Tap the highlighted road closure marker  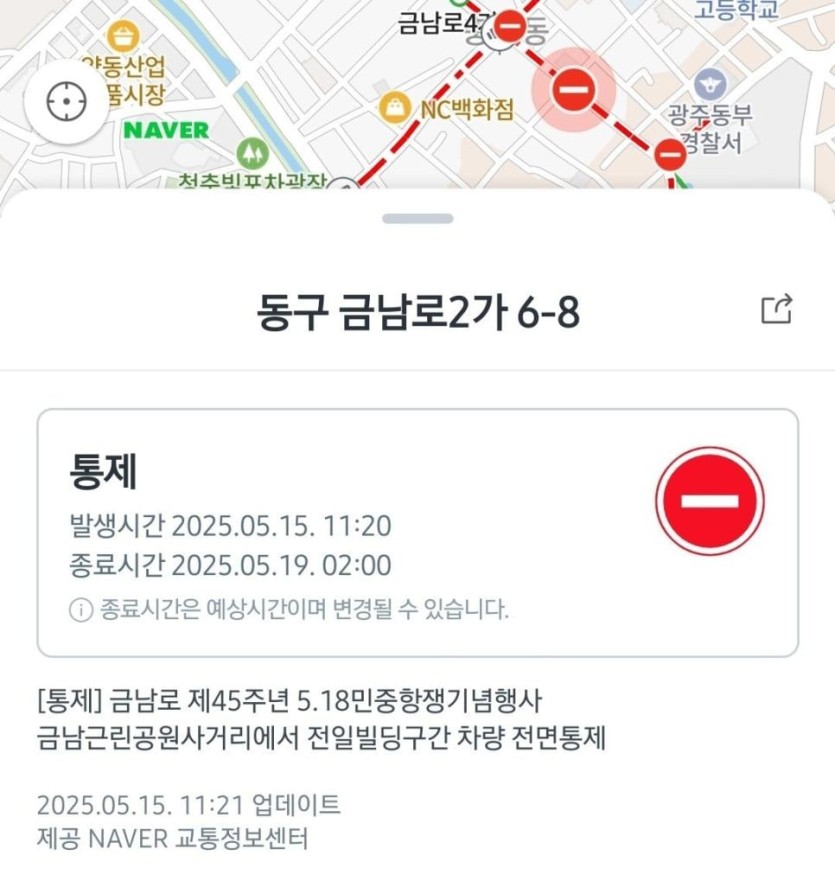click(x=574, y=91)
